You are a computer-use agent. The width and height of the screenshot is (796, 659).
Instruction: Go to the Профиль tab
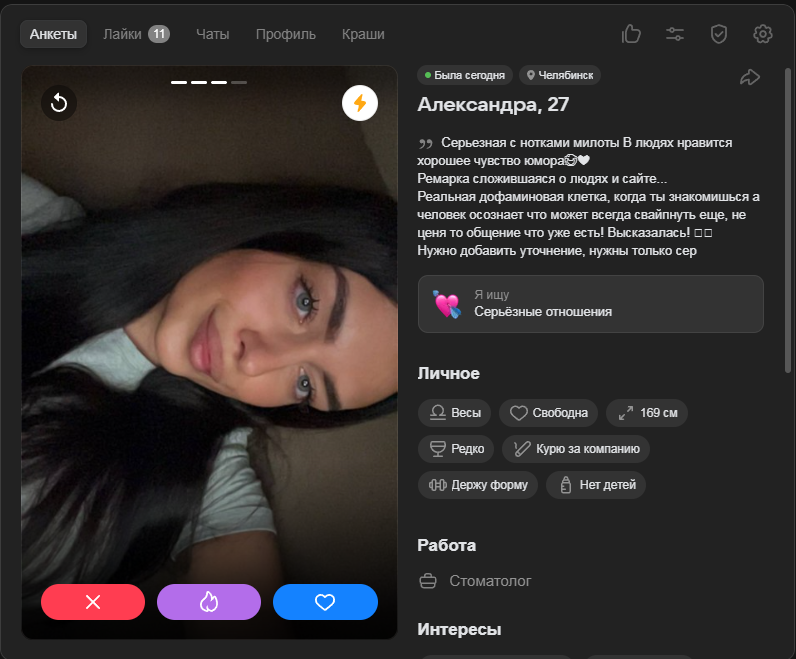[x=285, y=34]
